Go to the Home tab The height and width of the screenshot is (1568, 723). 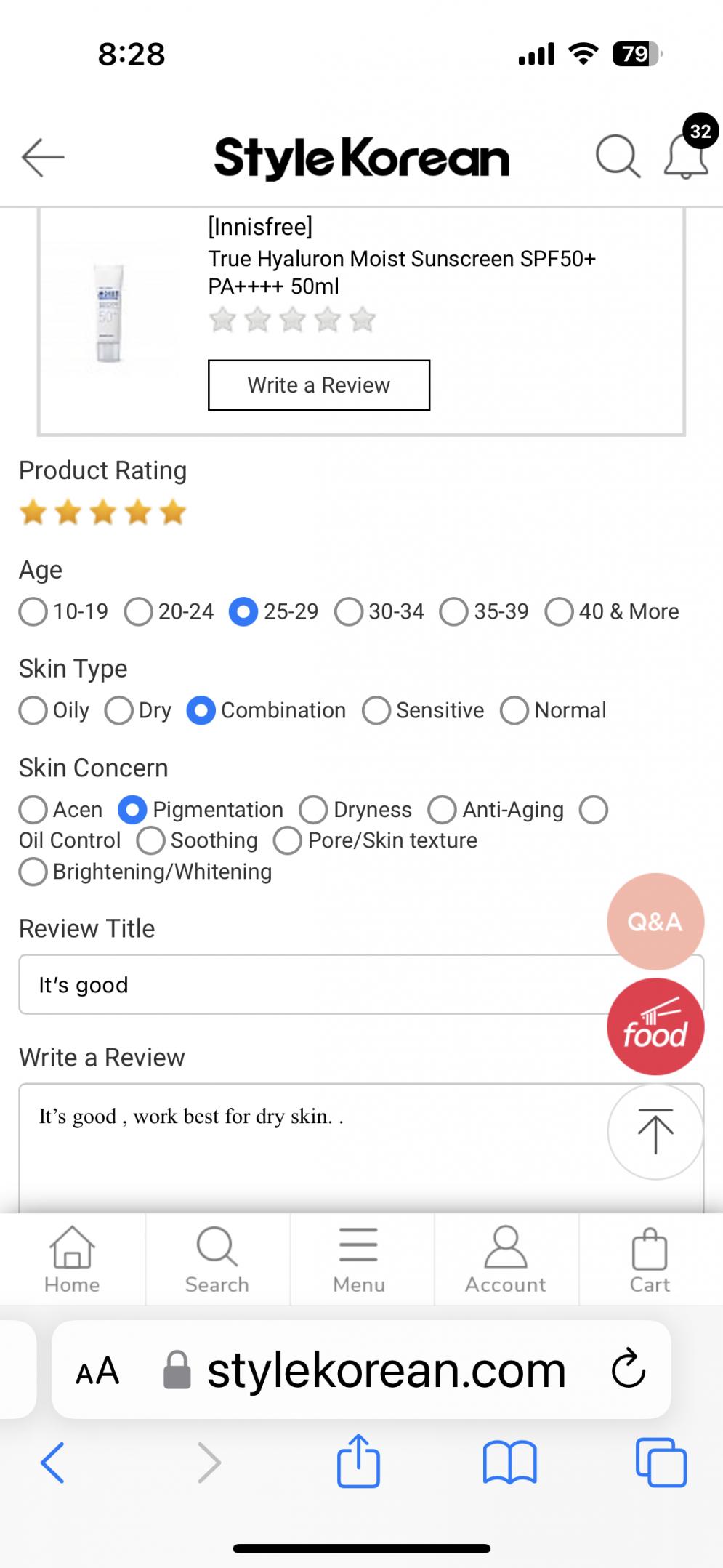[x=72, y=1259]
